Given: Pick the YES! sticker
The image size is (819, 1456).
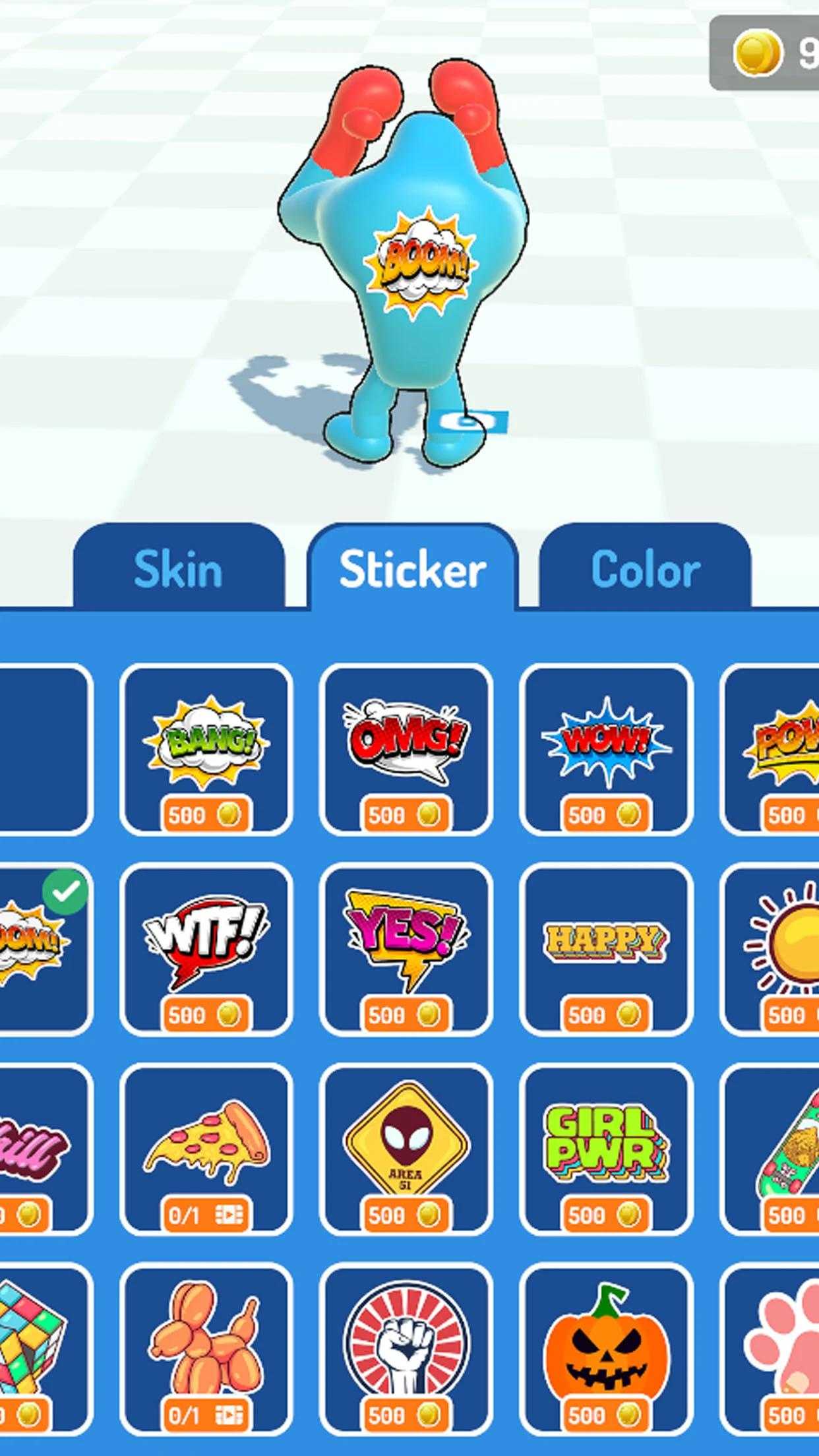Looking at the screenshot, I should pos(406,950).
